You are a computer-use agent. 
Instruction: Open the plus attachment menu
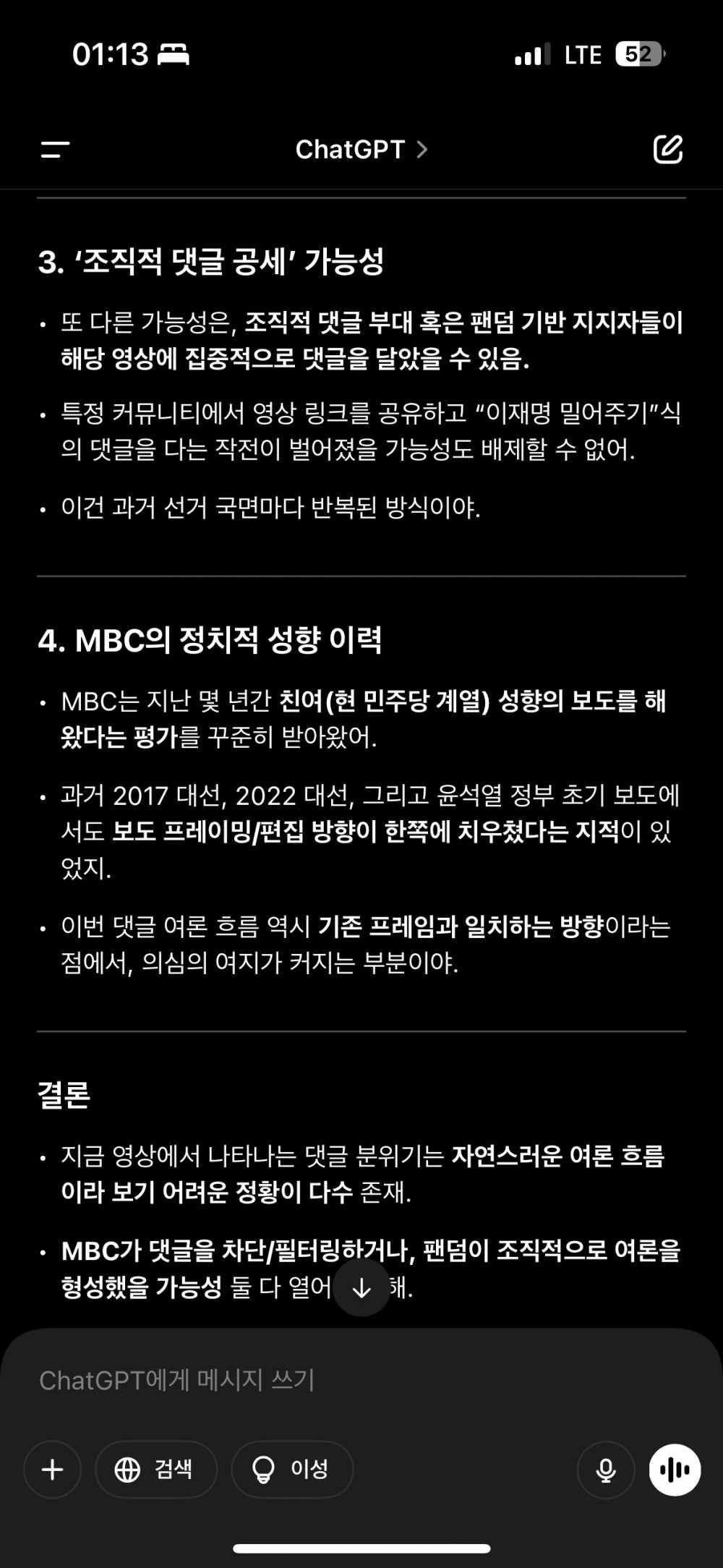click(53, 1470)
